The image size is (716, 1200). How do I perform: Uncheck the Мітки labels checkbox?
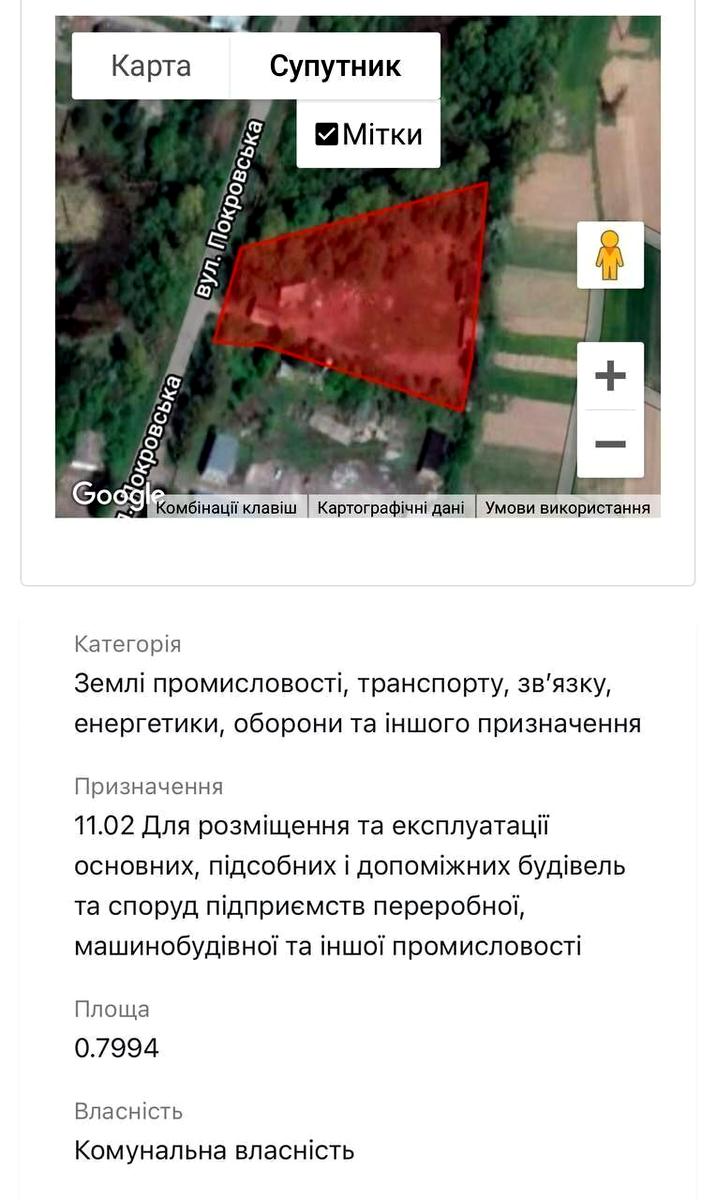tap(327, 134)
